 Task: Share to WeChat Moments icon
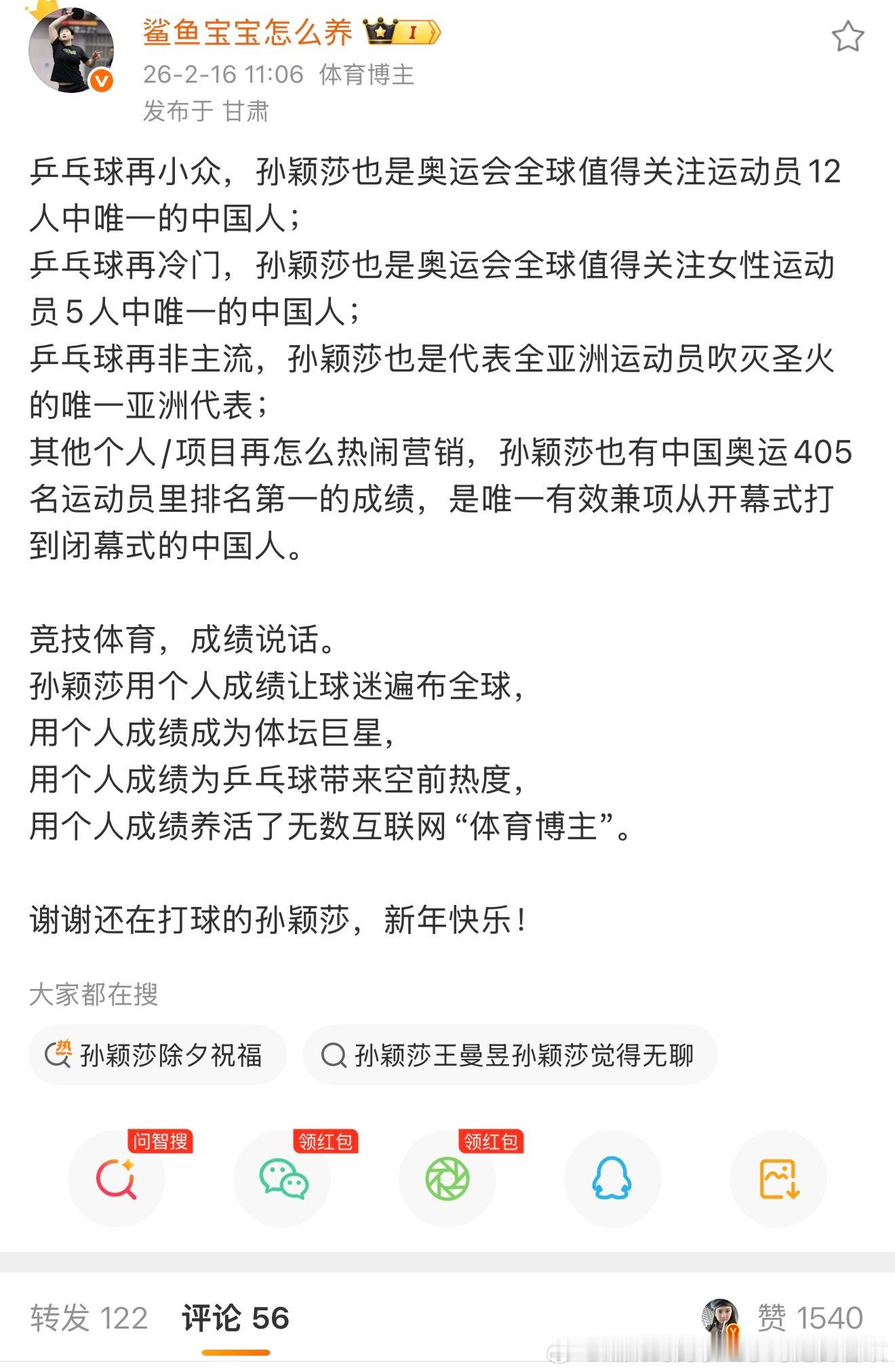point(447,1177)
